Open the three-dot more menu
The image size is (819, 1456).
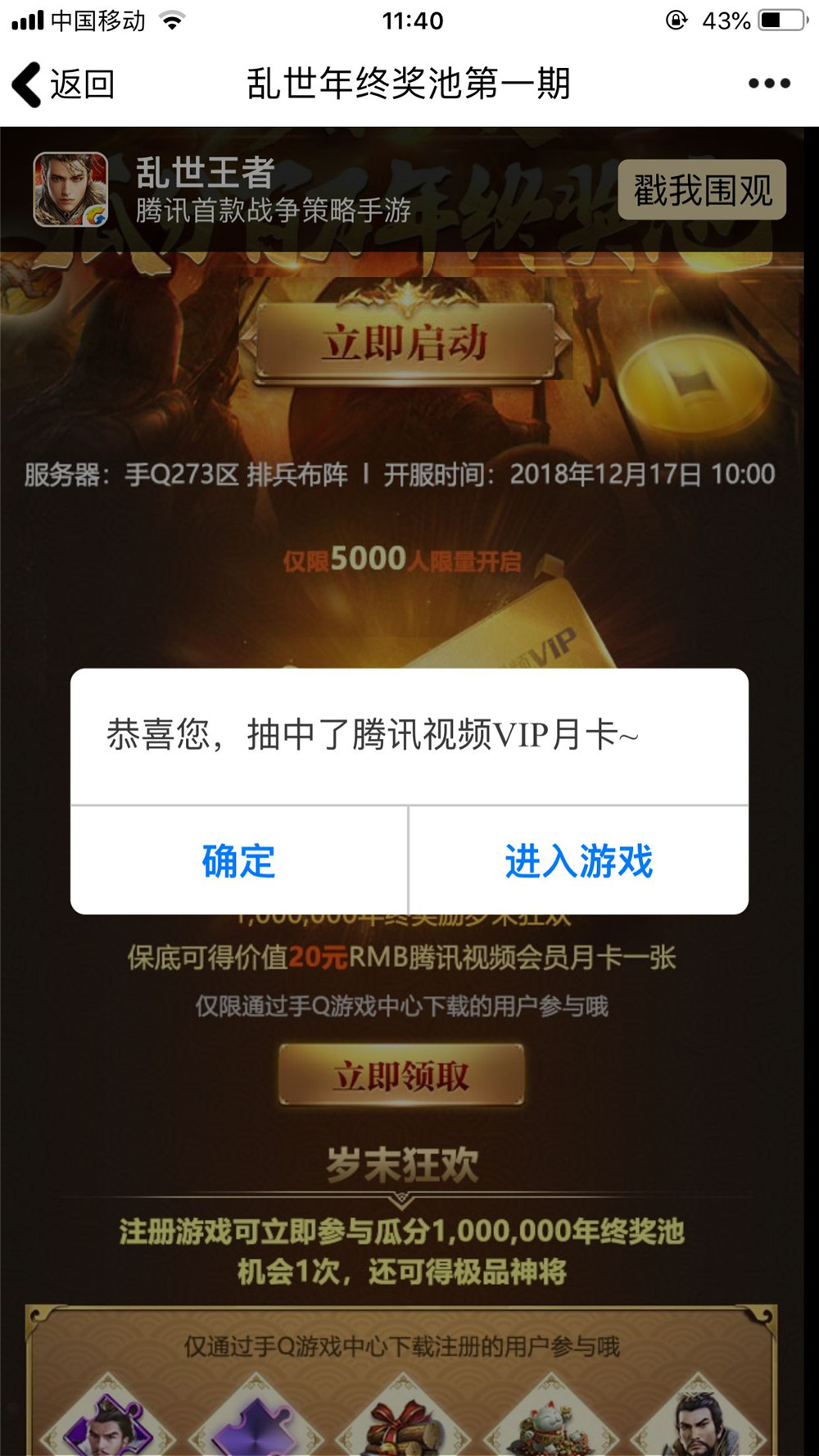point(769,84)
